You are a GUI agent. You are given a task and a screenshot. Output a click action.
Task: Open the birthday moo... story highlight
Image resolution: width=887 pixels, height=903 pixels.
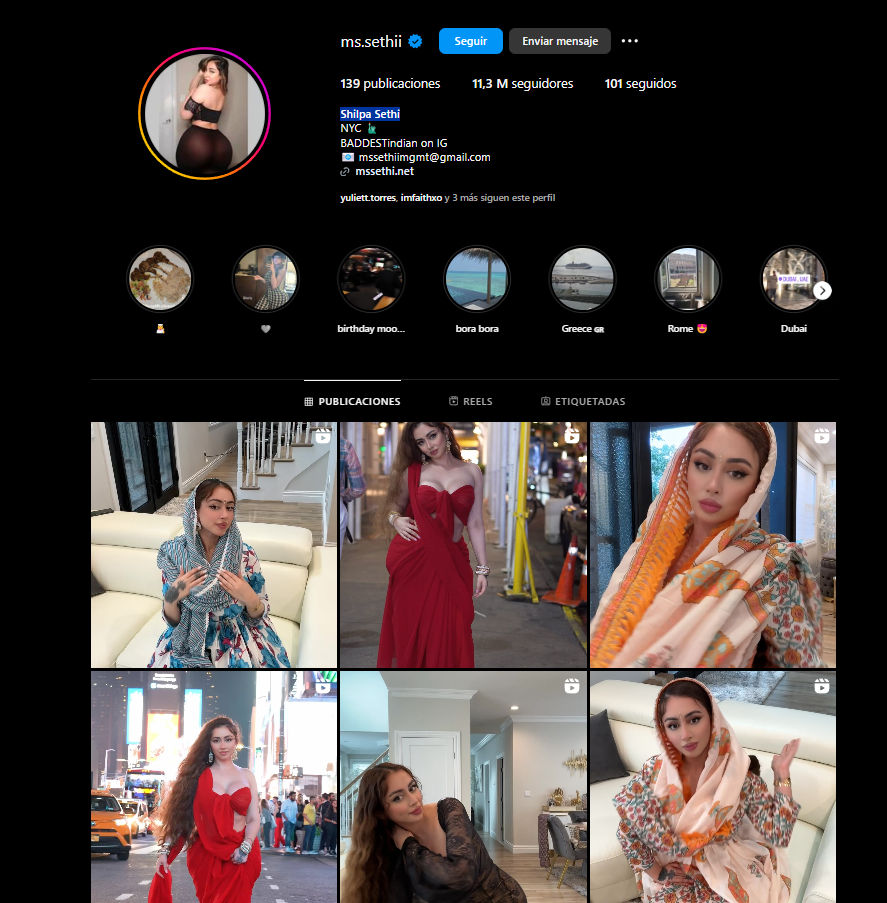371,280
